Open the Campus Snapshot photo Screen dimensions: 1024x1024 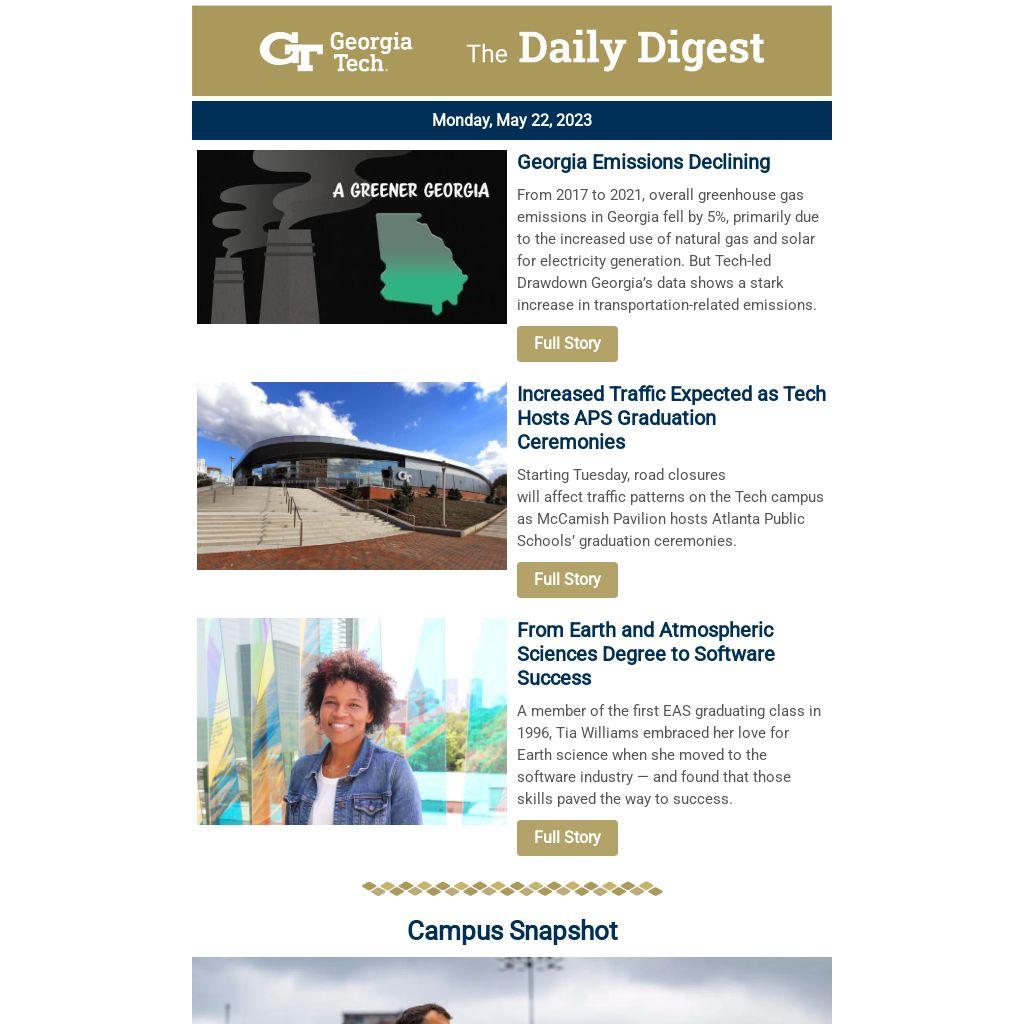[512, 992]
